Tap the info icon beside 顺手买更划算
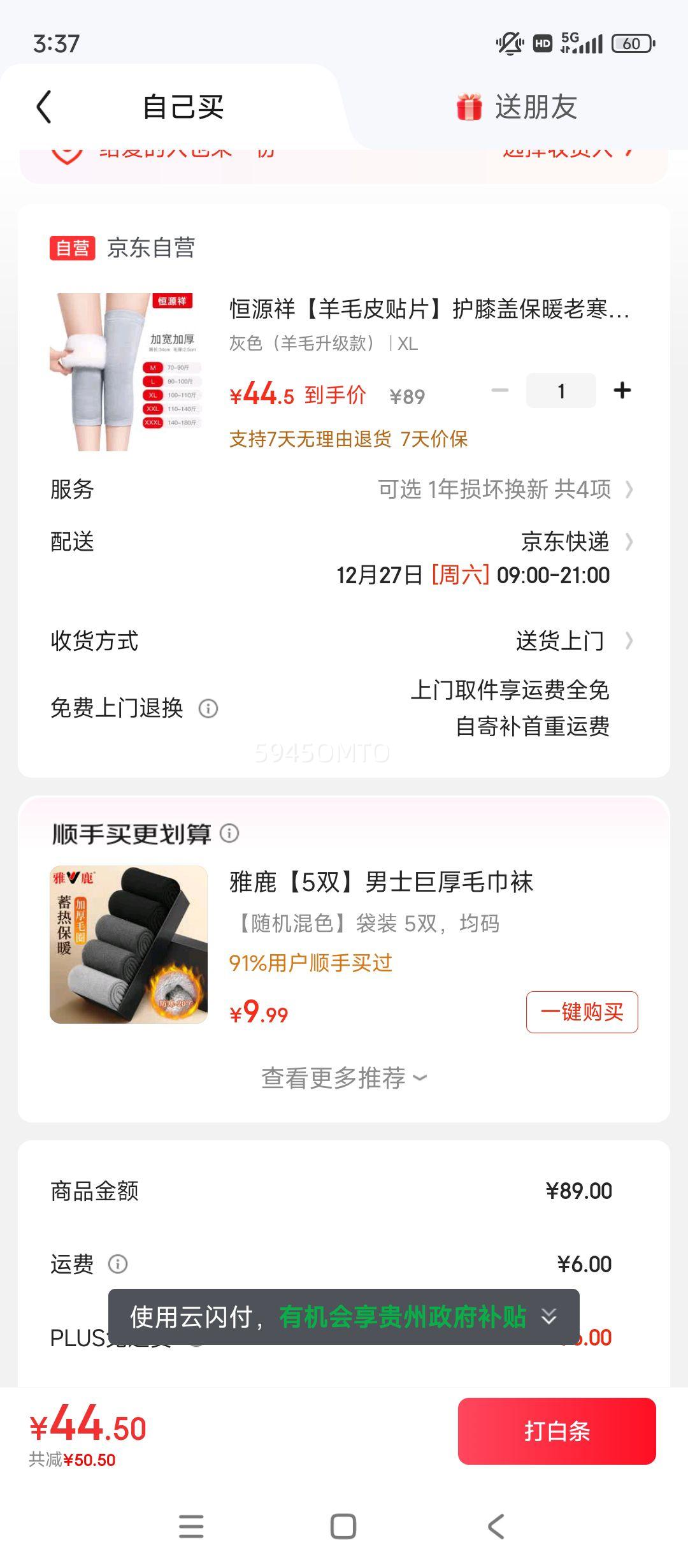Image resolution: width=688 pixels, height=1568 pixels. click(229, 833)
